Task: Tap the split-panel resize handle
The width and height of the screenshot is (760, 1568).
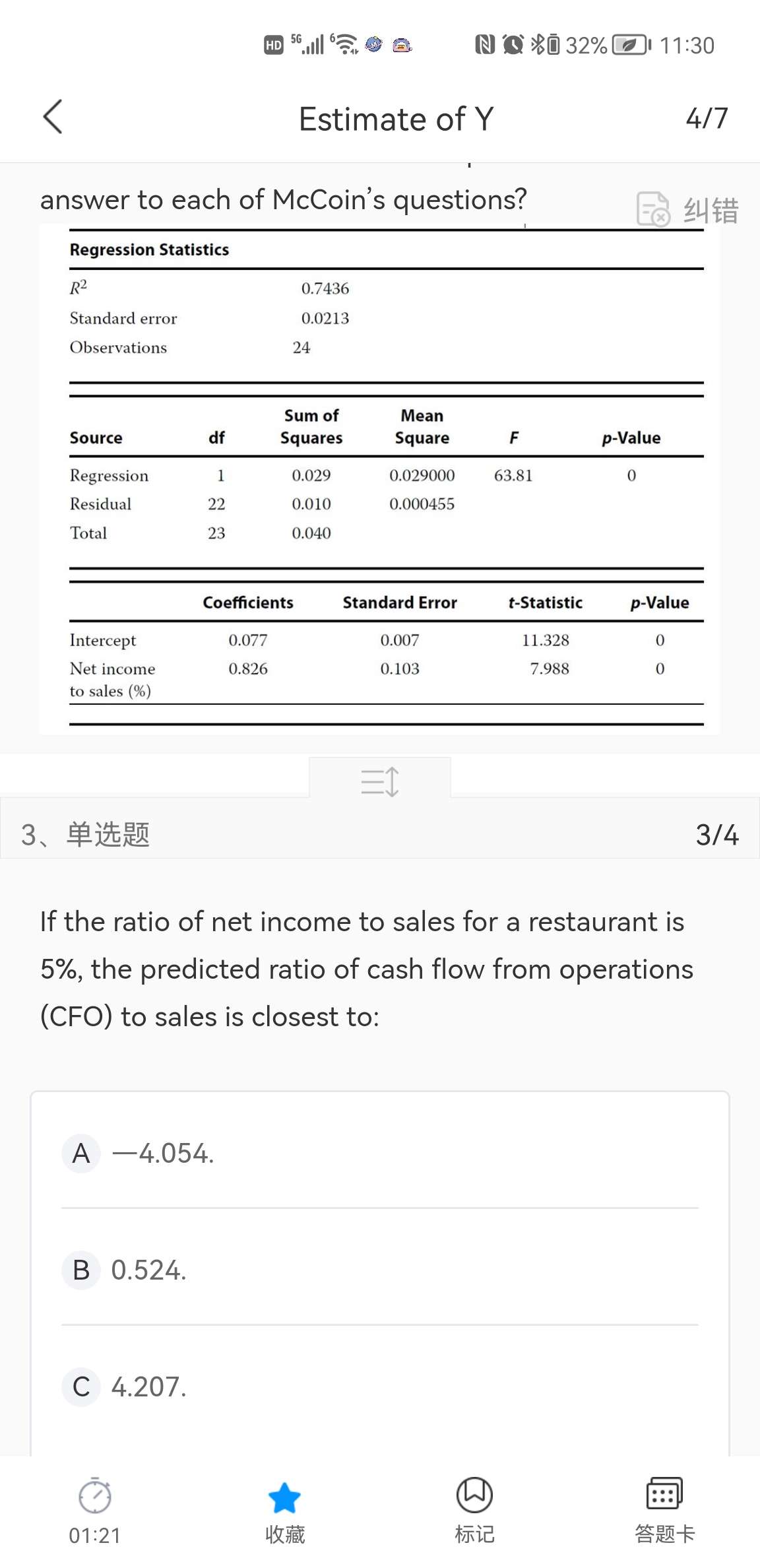Action: 380,781
